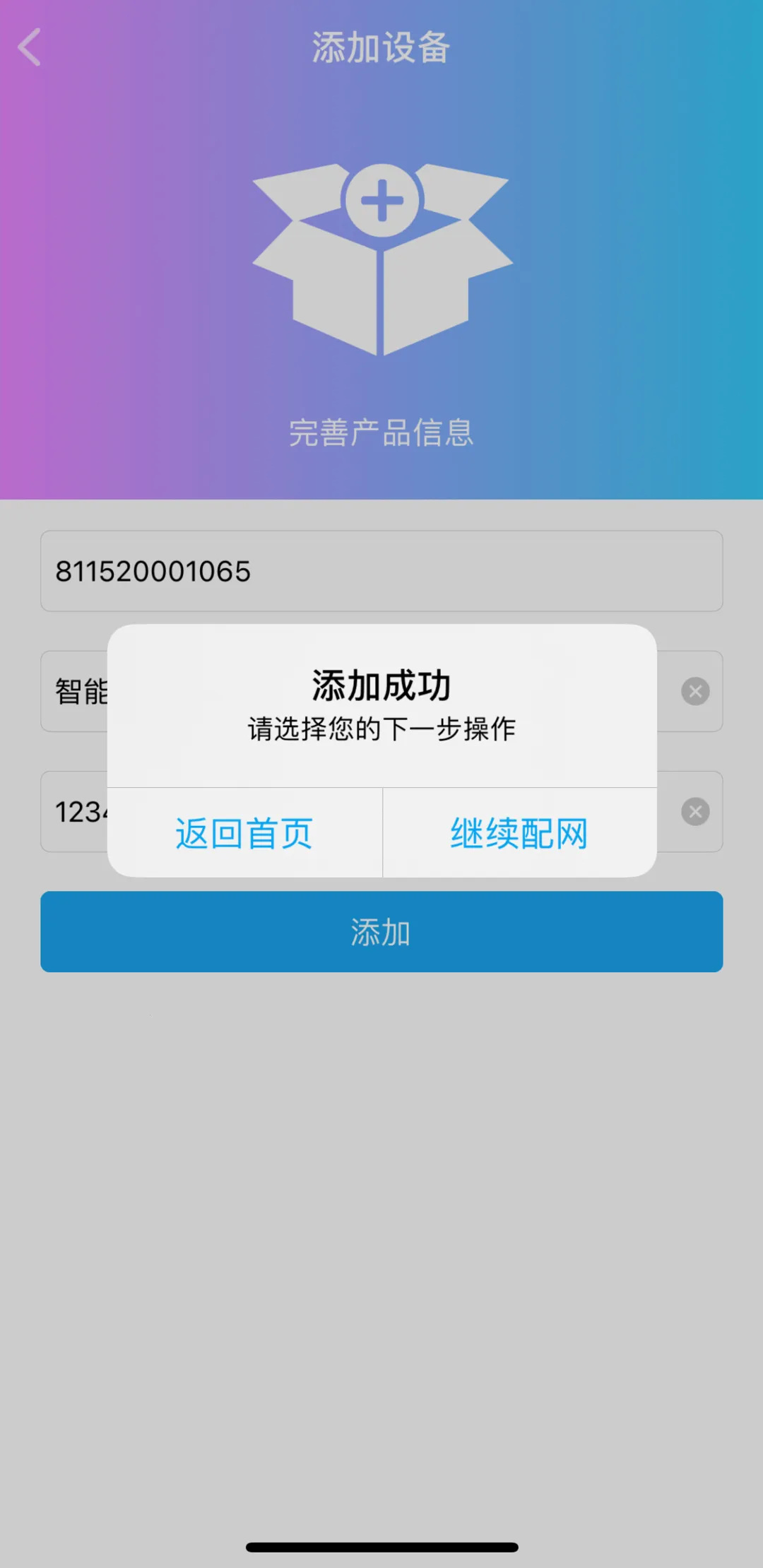This screenshot has width=763, height=1568.
Task: Choose 返回首页 in the success dialog
Action: (x=242, y=834)
